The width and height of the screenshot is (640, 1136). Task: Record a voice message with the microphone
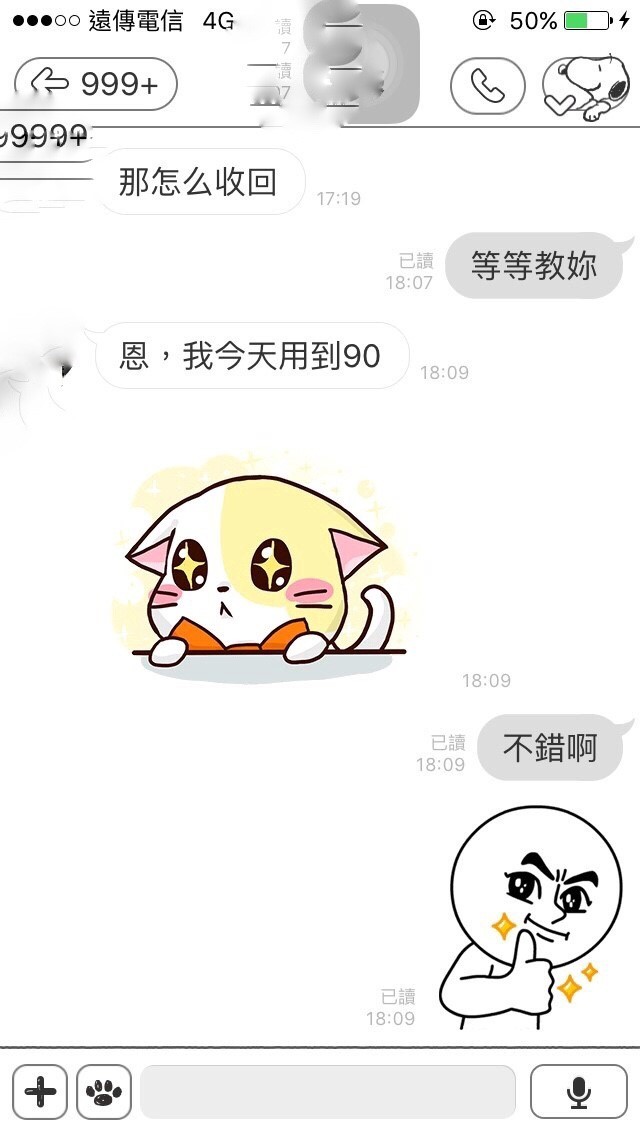tap(578, 1091)
